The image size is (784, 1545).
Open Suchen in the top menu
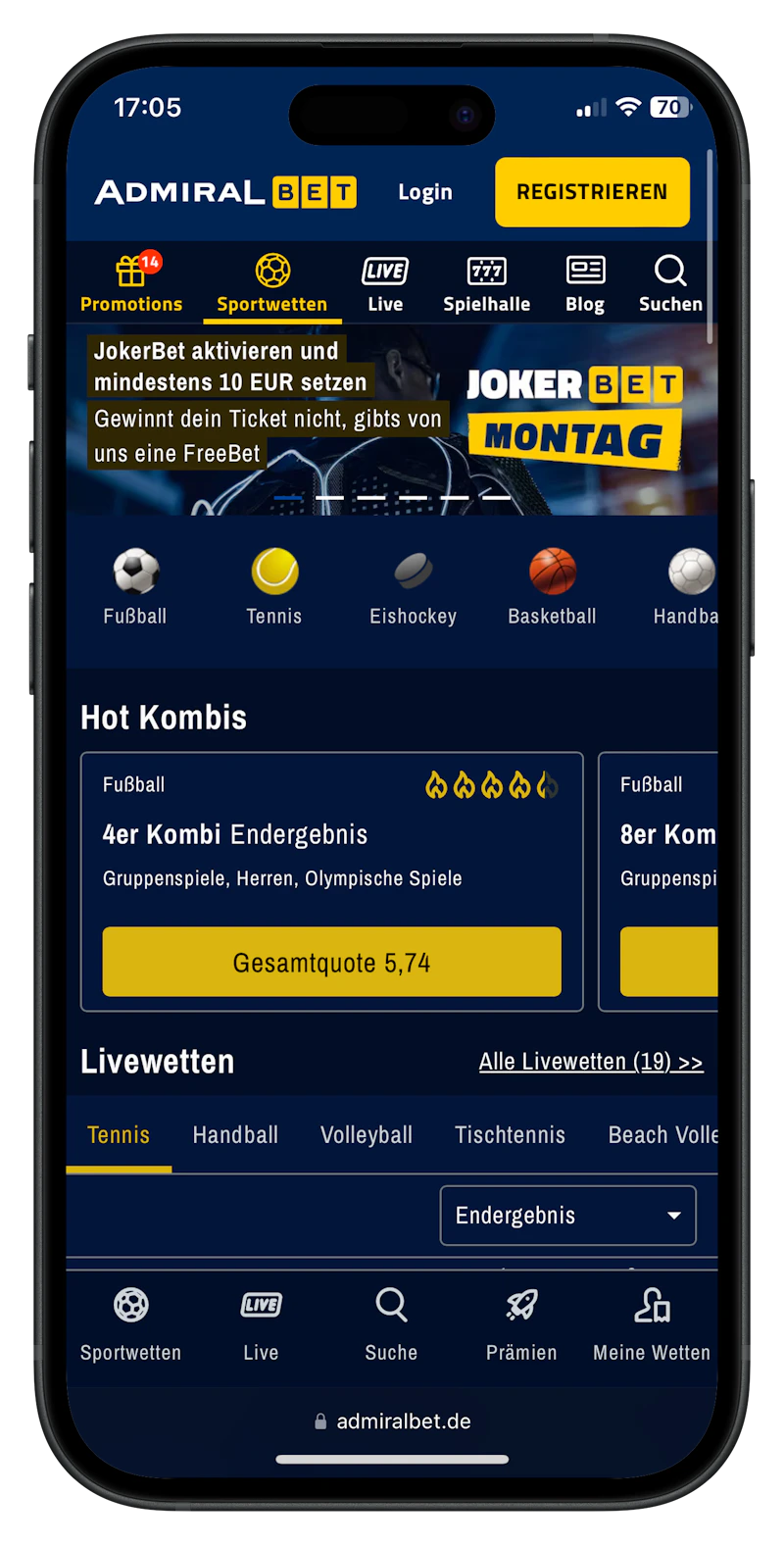point(670,282)
